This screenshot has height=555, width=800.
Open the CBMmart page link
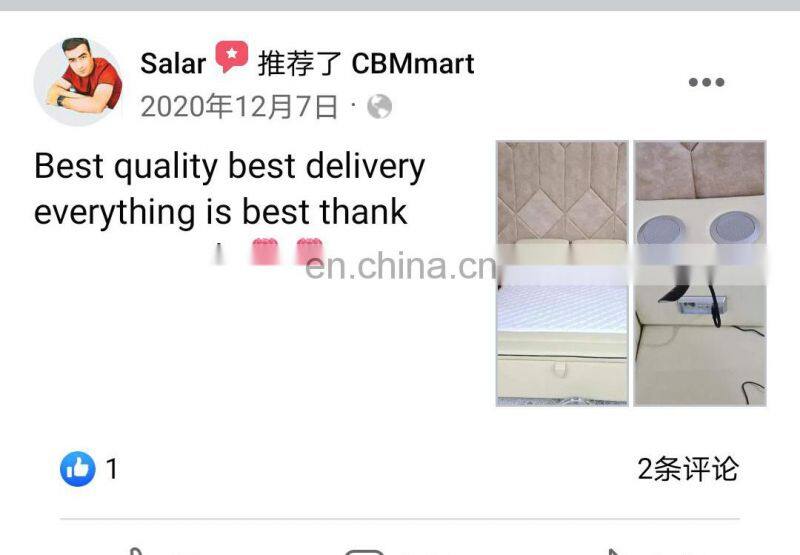413,64
